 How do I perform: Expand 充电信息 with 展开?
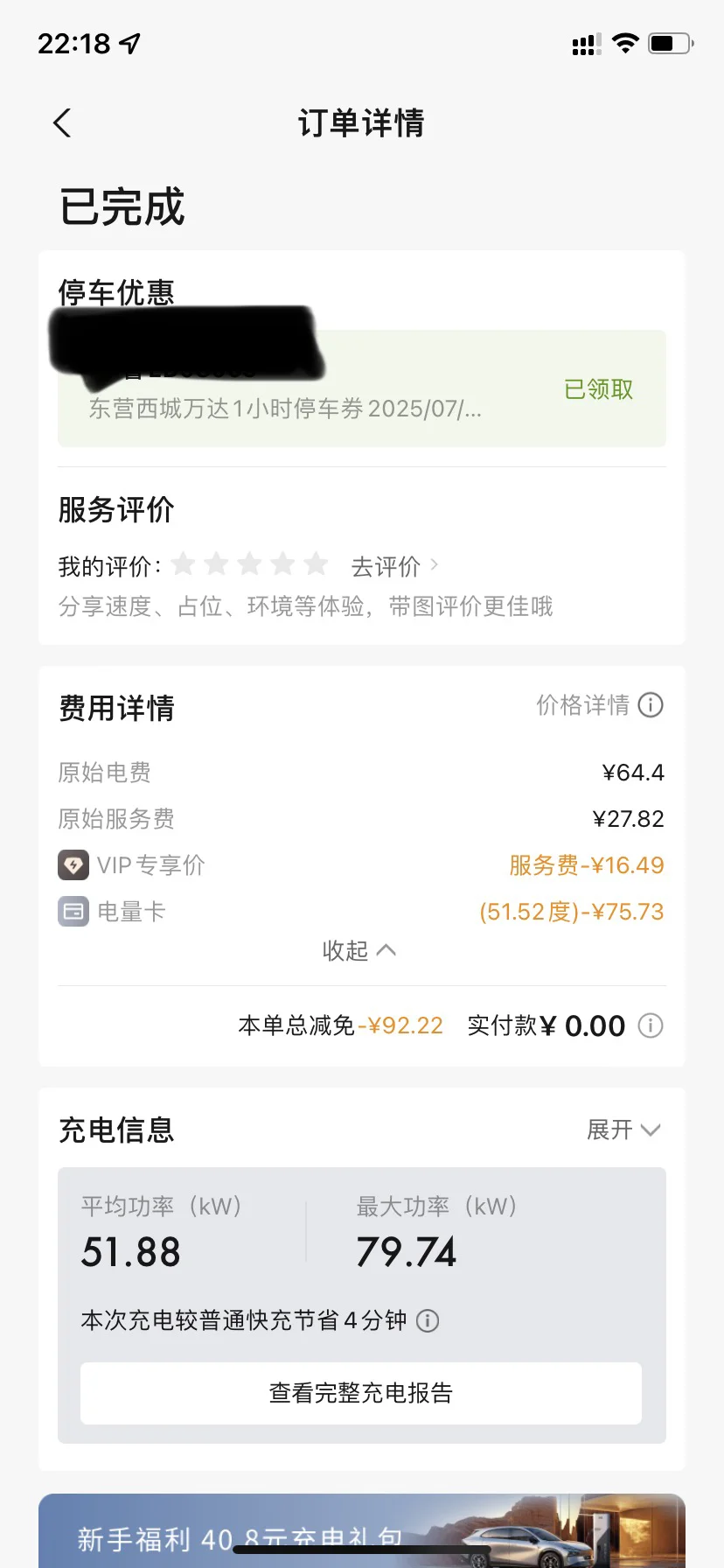pos(623,1130)
